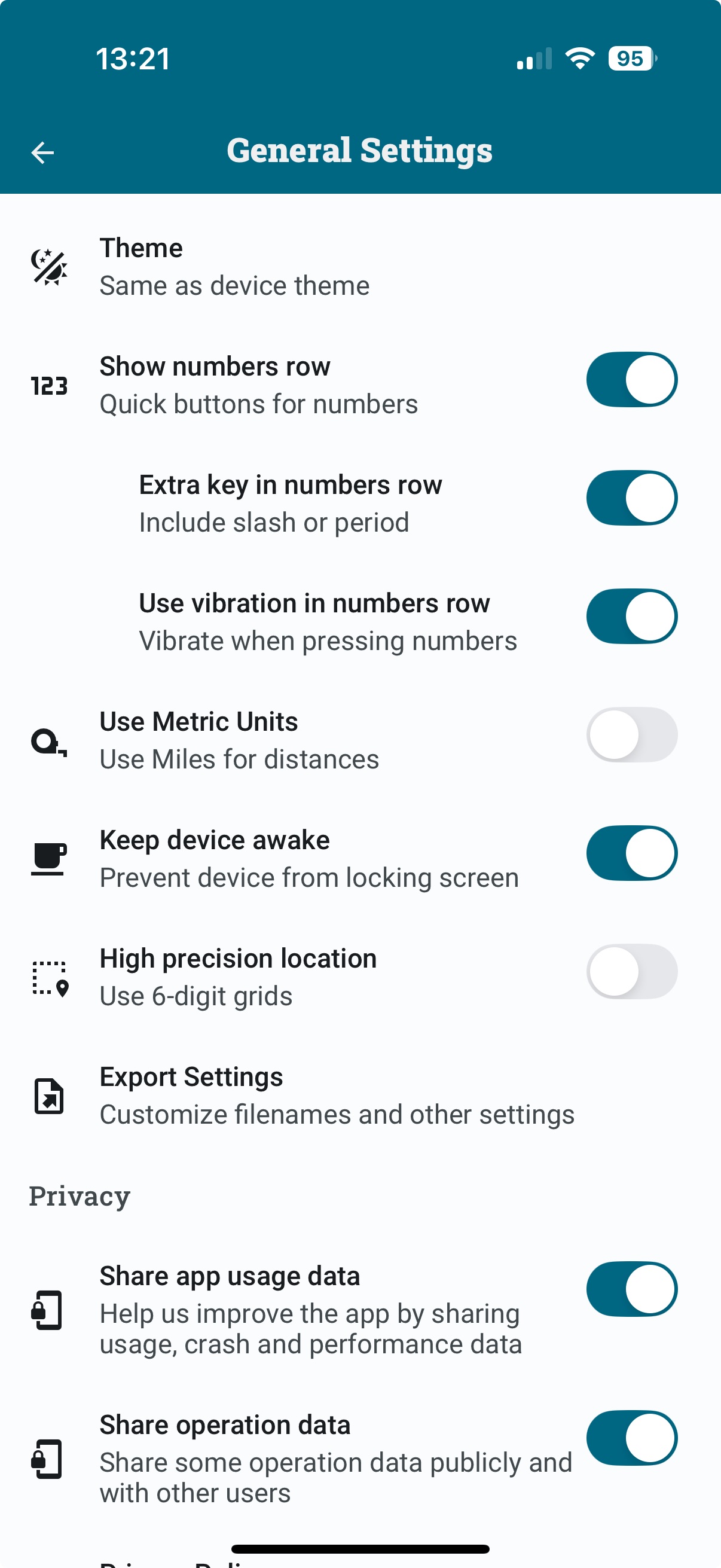Turn on High precision location
The height and width of the screenshot is (1568, 721).
coord(631,971)
